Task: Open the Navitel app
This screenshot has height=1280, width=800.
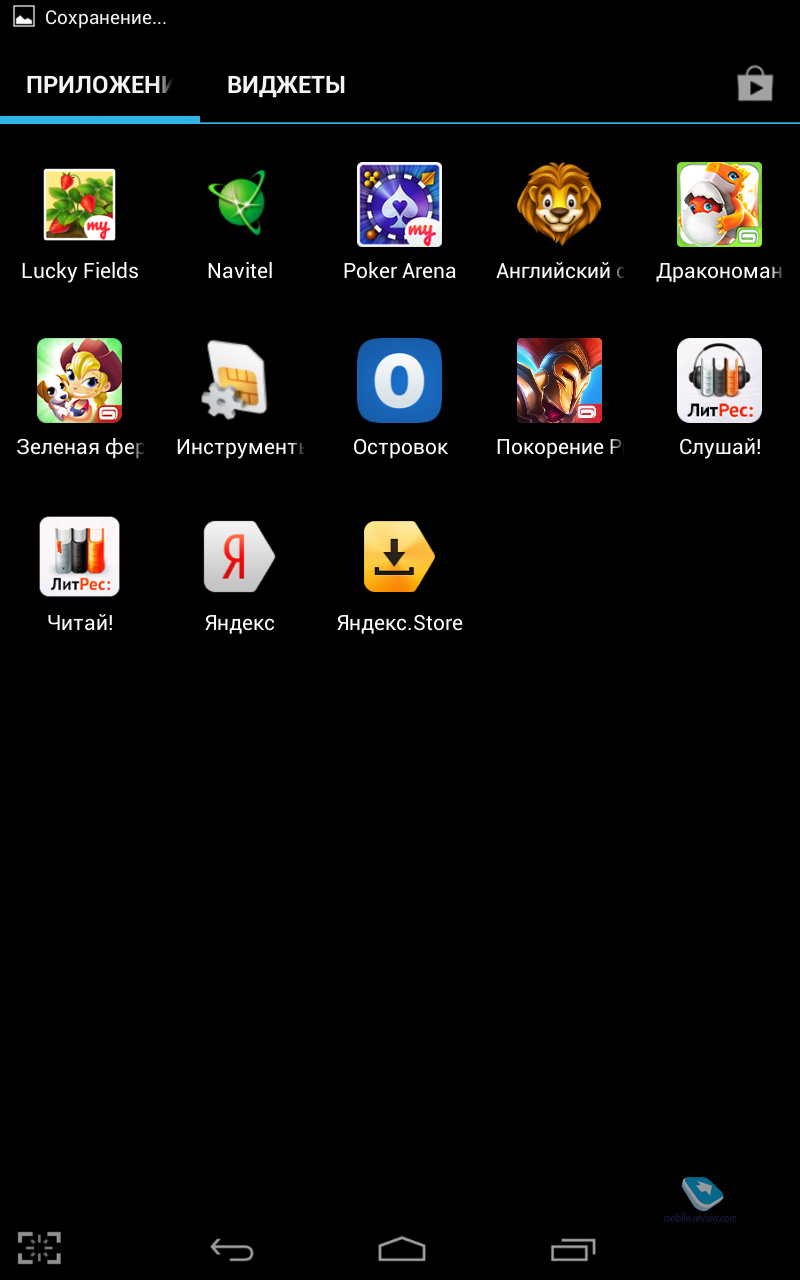Action: tap(240, 222)
